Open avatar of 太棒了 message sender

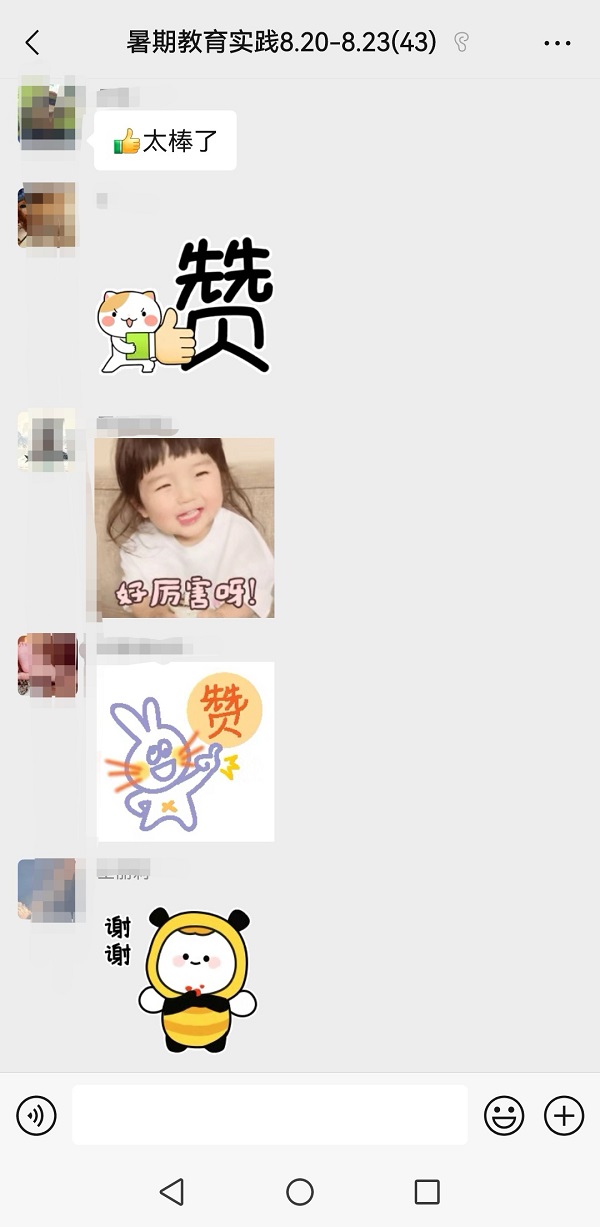pos(47,118)
